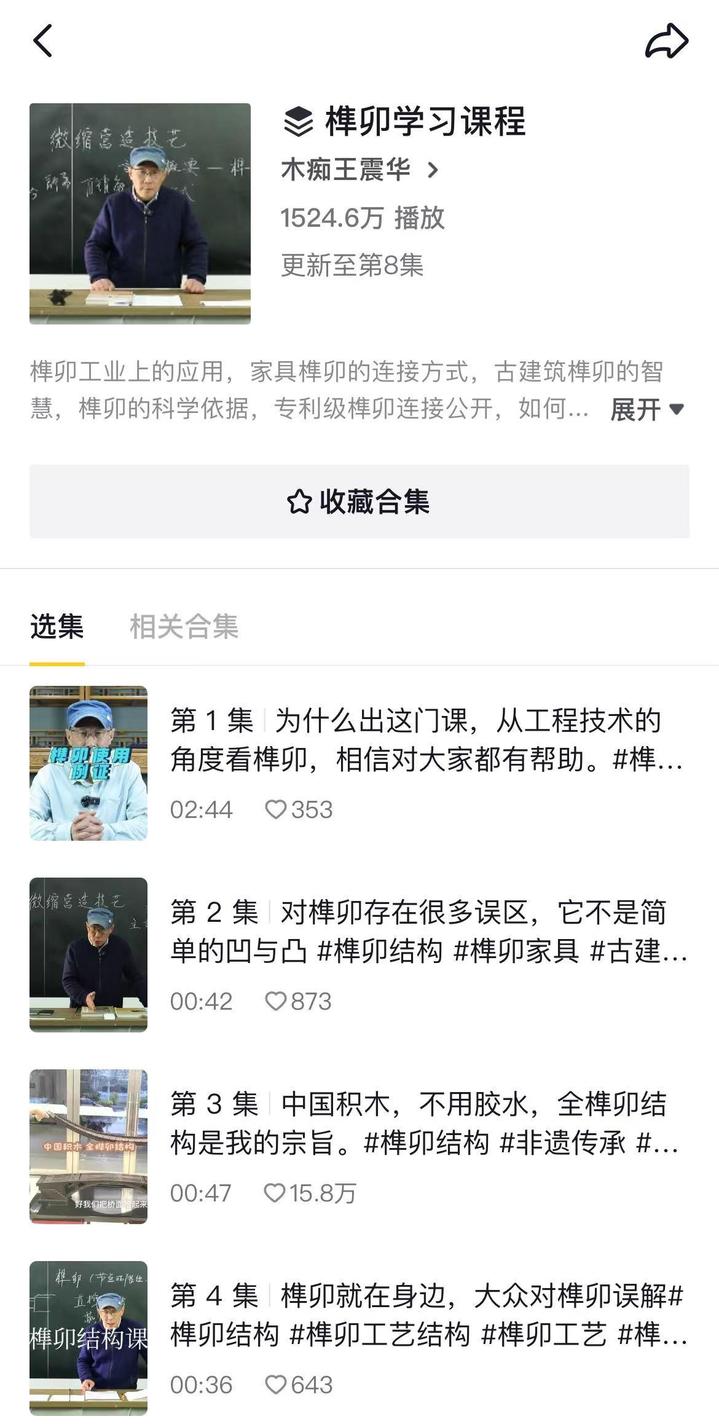The width and height of the screenshot is (719, 1427).
Task: Switch to the 相关合集 tab
Action: pyautogui.click(x=184, y=627)
